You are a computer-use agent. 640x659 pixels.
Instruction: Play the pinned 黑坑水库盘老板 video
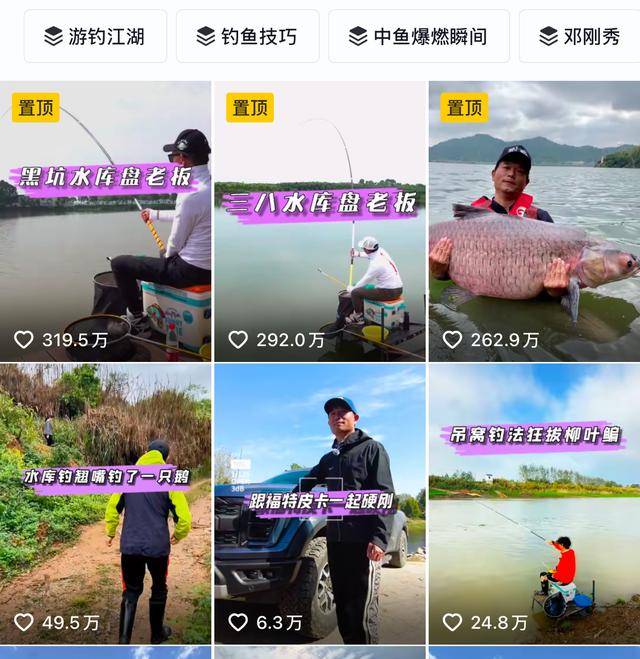(x=105, y=220)
